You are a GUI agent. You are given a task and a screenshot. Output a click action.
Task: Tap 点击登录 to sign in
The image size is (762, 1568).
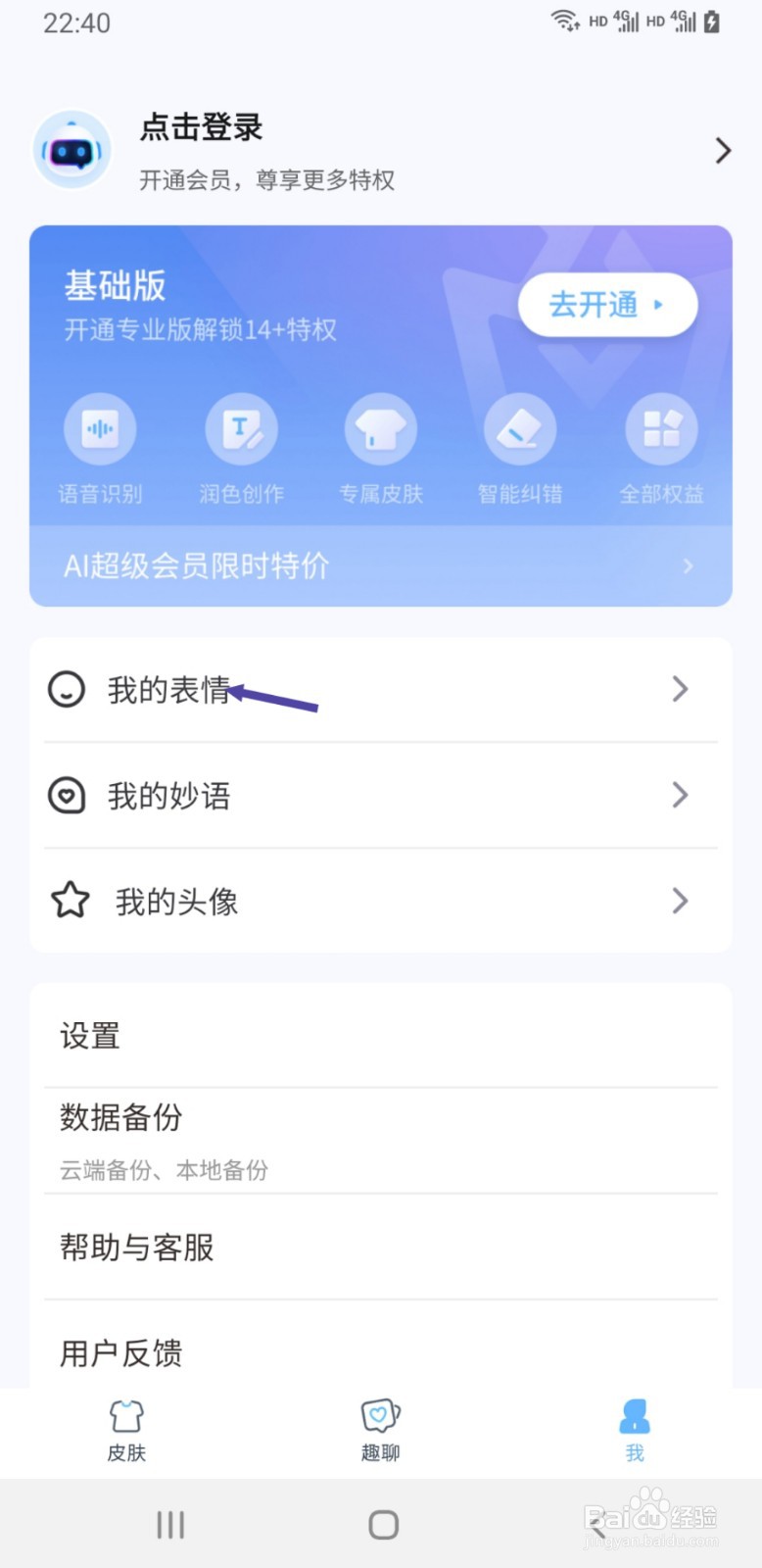199,127
